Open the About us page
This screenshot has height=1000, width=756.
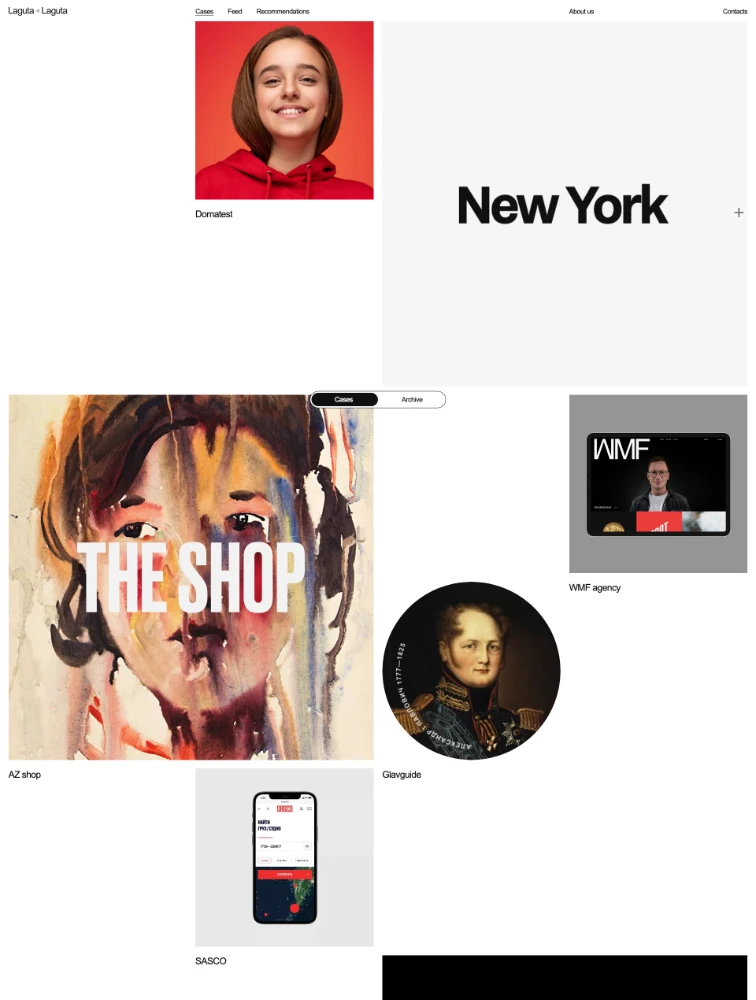(581, 12)
